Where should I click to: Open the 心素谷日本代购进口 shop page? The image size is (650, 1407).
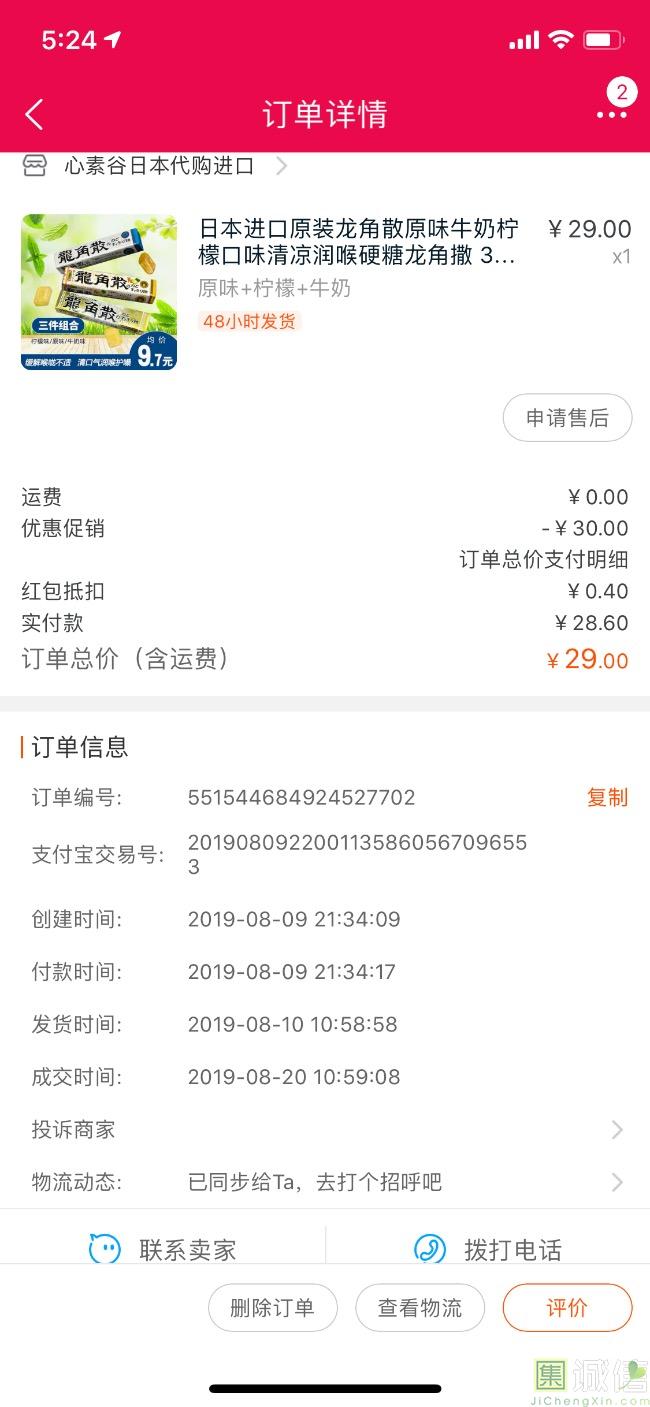(156, 166)
